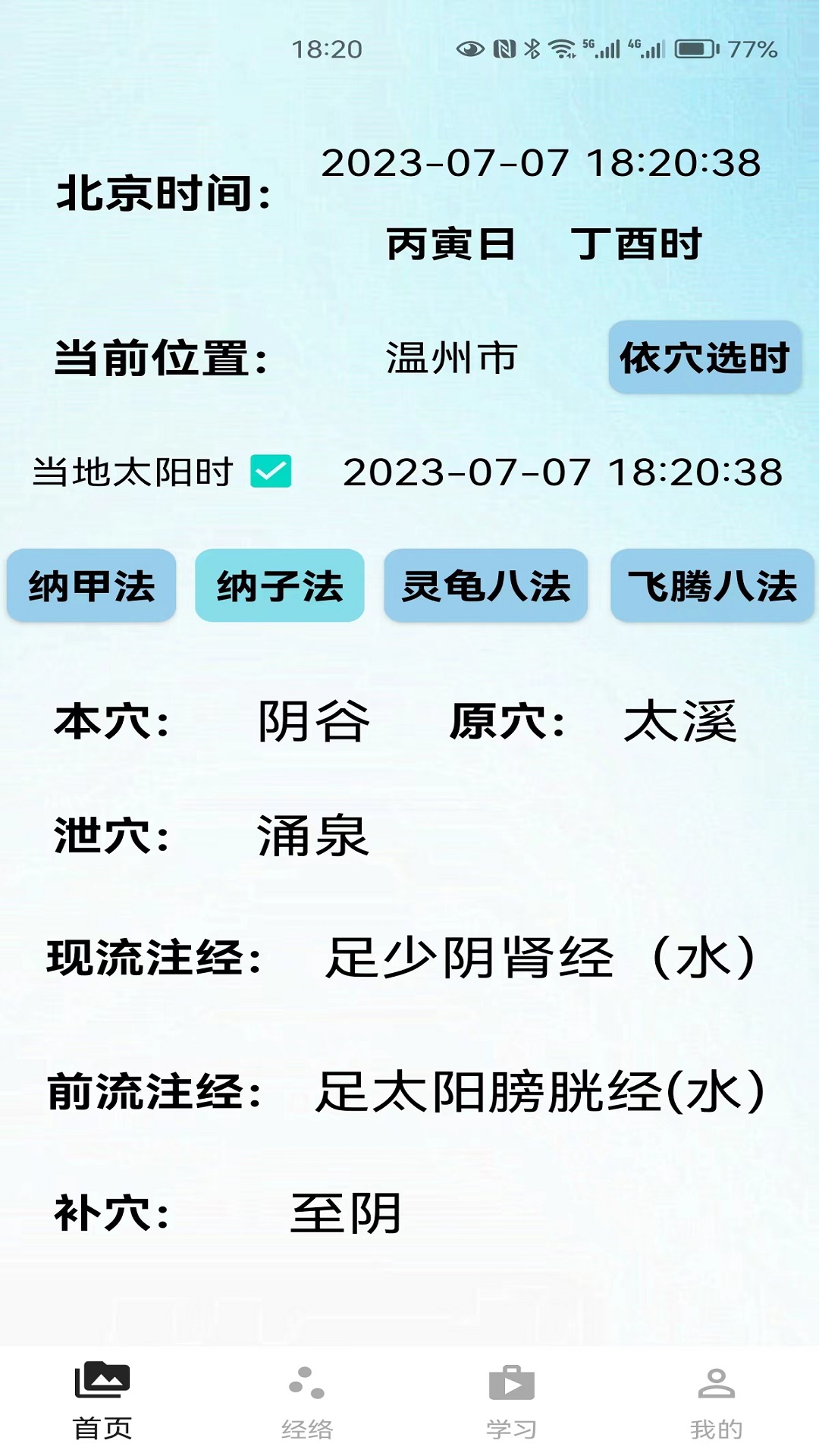
Task: Switch to 纳甲法 method
Action: 92,585
